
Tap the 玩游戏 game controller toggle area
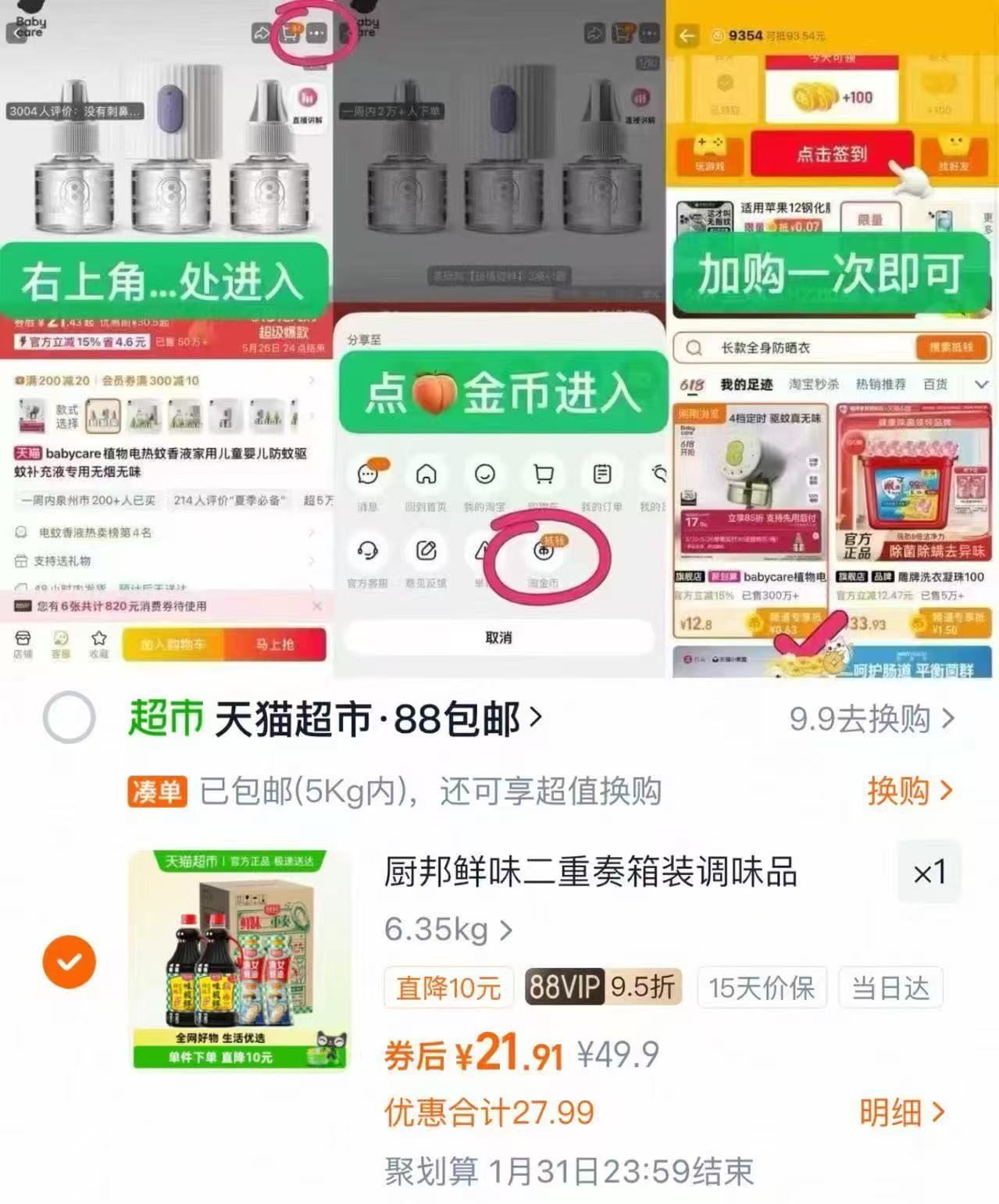coord(709,152)
